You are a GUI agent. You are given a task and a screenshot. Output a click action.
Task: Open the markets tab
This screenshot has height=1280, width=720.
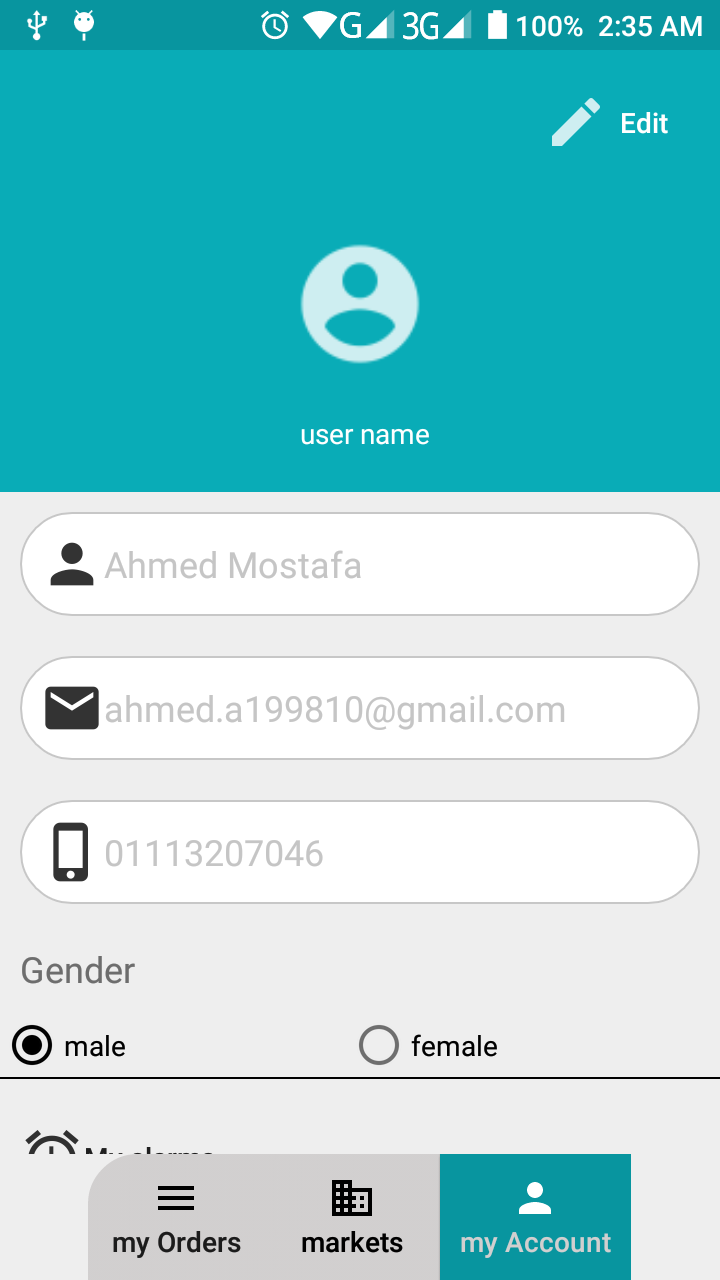pyautogui.click(x=352, y=1218)
